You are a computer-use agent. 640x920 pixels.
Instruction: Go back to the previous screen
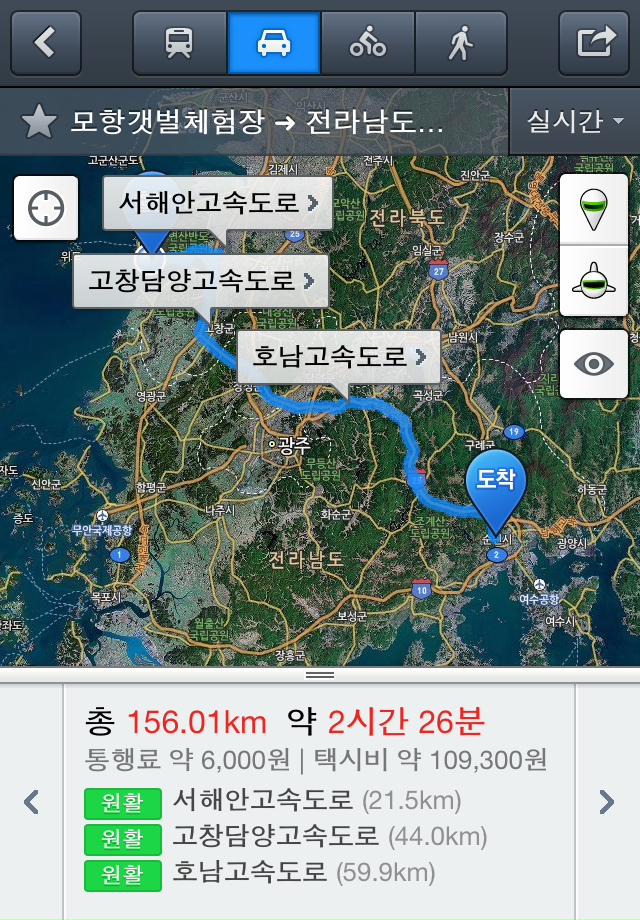(x=46, y=43)
